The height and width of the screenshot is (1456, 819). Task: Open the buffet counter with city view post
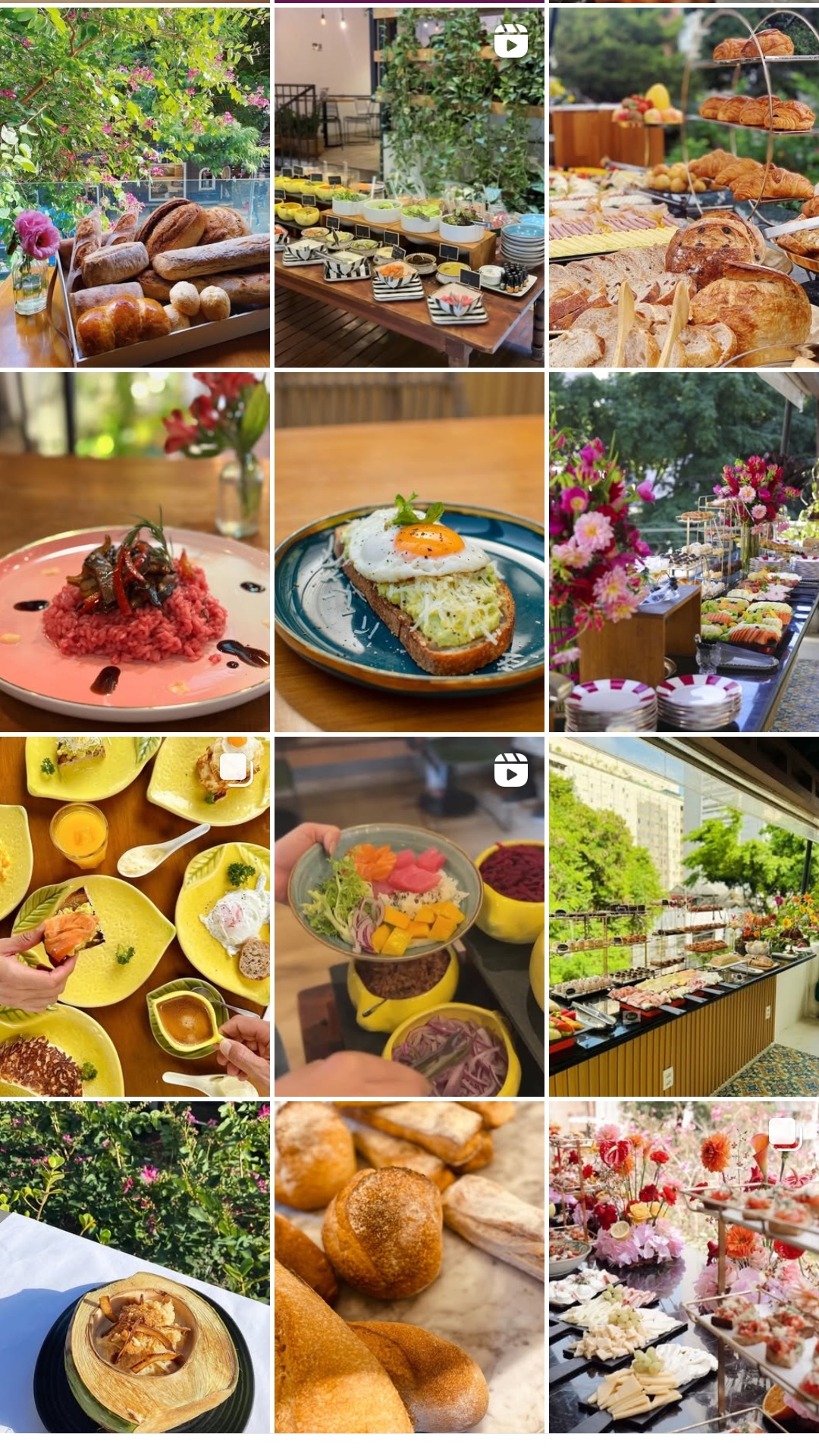click(683, 916)
